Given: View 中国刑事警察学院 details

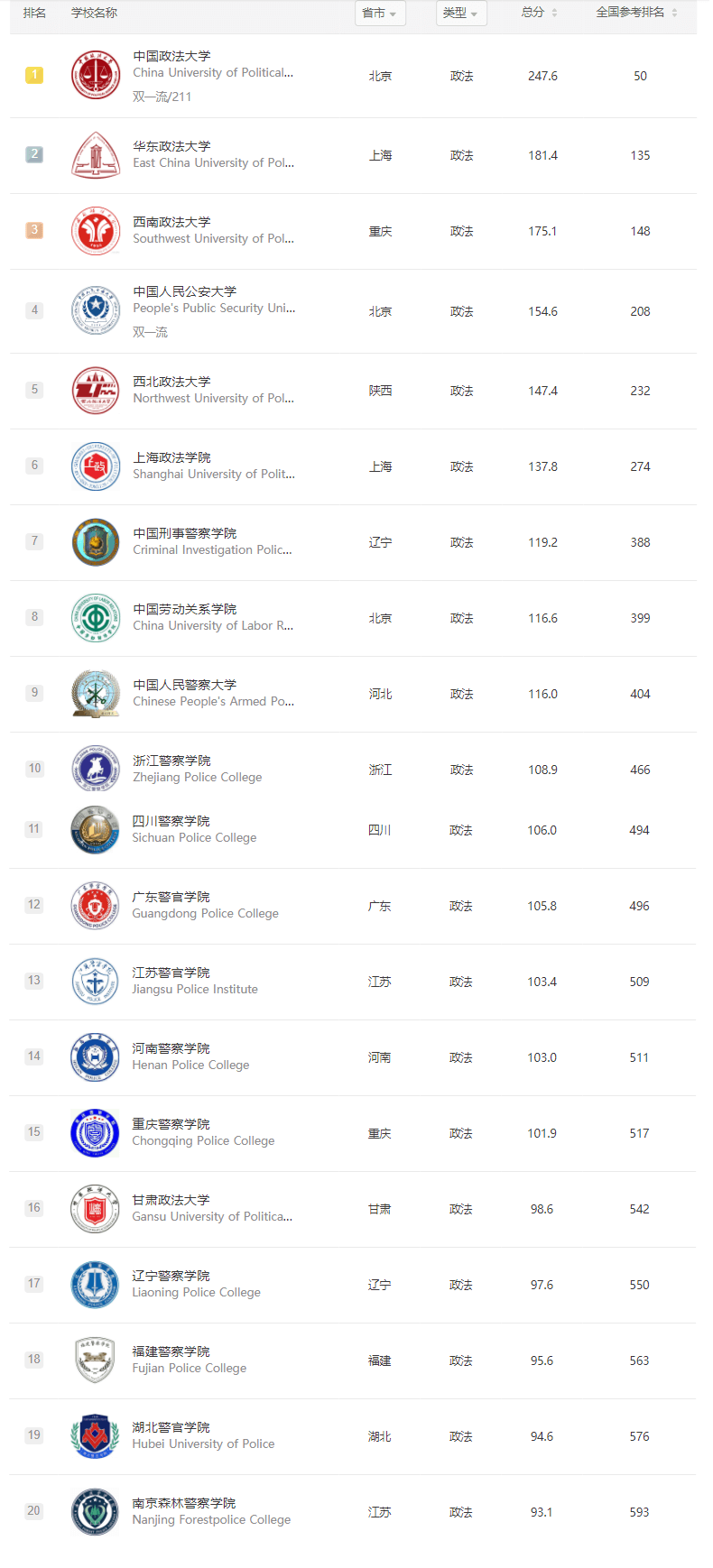Looking at the screenshot, I should 185,533.
